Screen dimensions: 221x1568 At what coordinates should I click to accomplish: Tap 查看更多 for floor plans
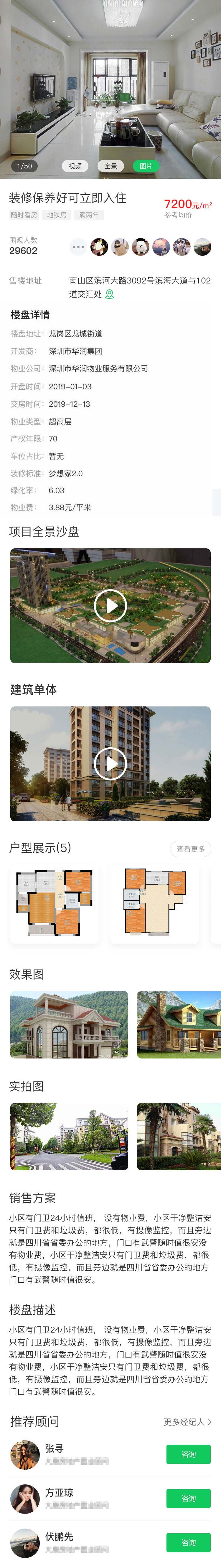tap(190, 849)
